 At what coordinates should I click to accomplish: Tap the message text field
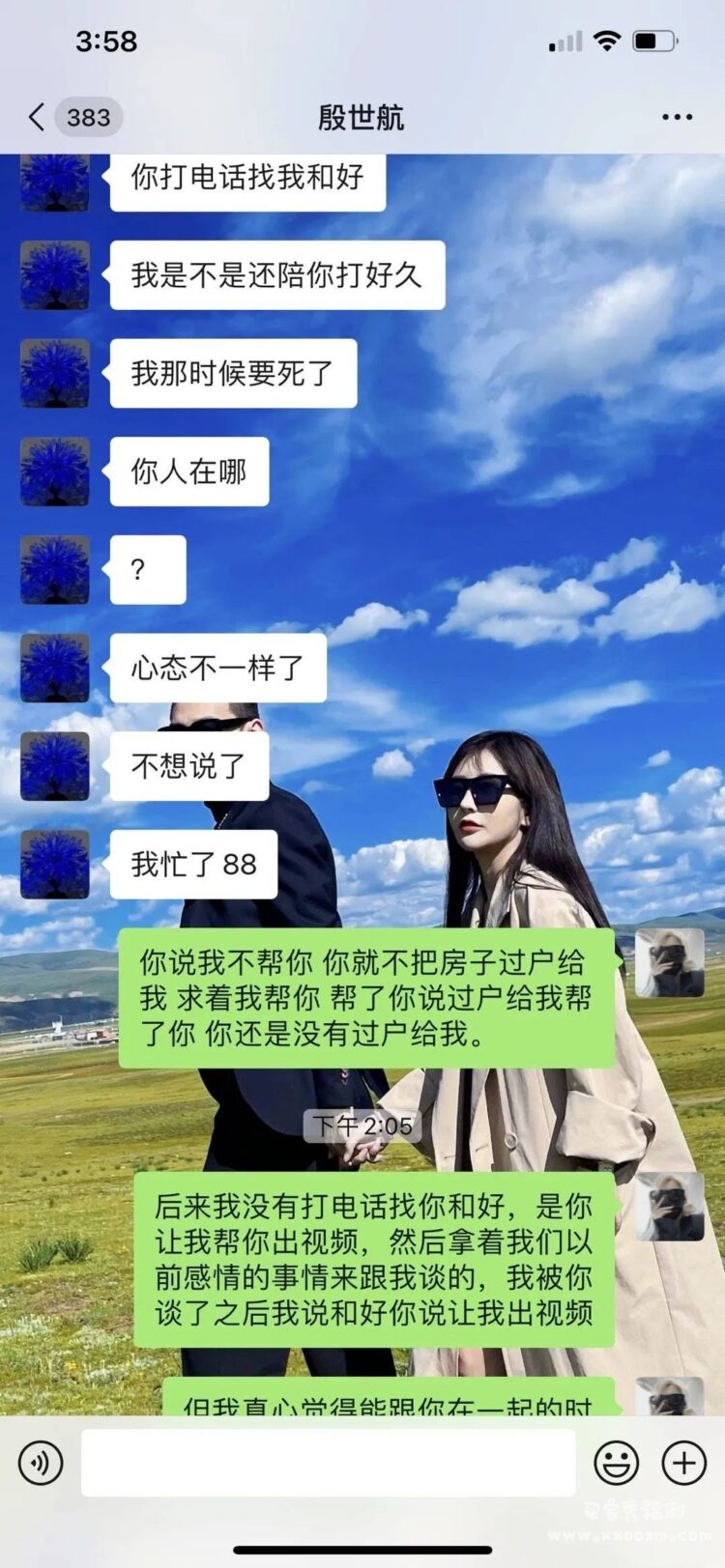[x=328, y=1464]
